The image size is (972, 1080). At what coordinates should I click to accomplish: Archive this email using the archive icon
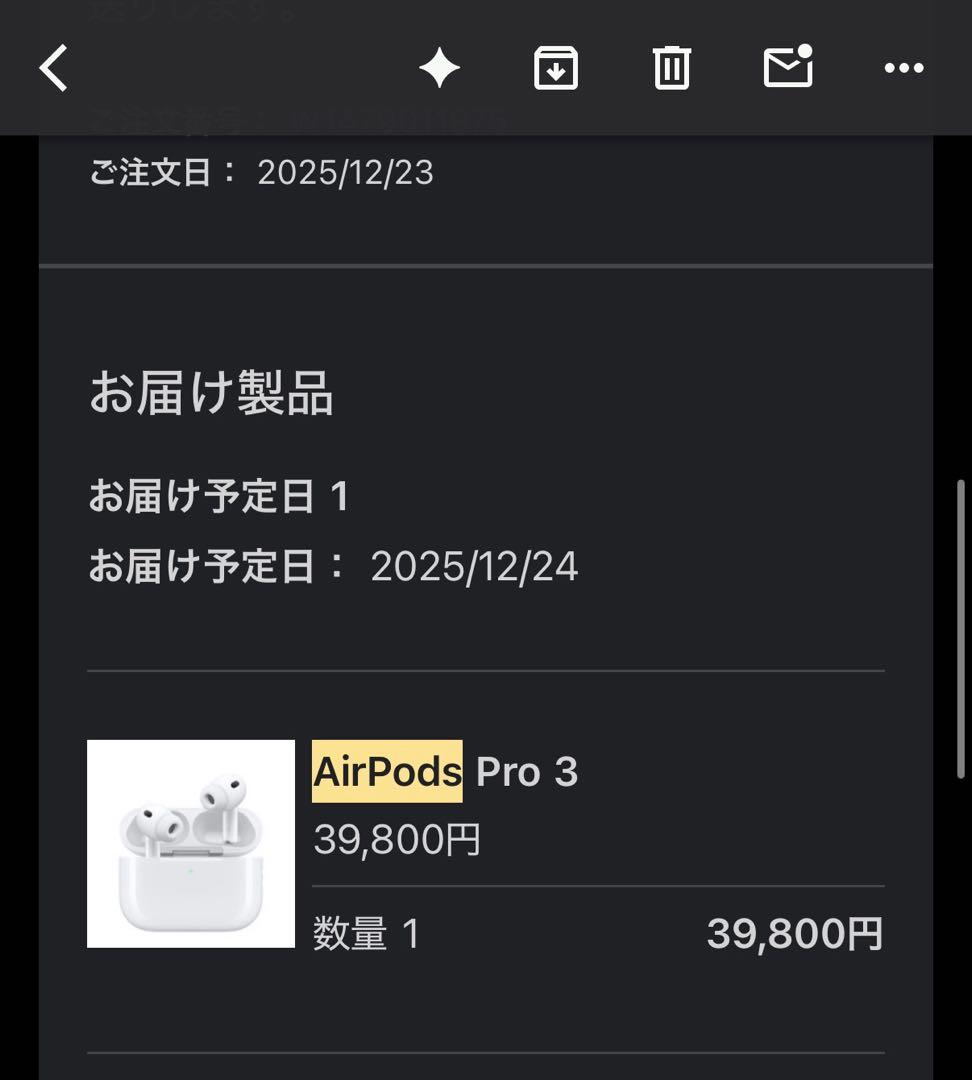(x=556, y=68)
